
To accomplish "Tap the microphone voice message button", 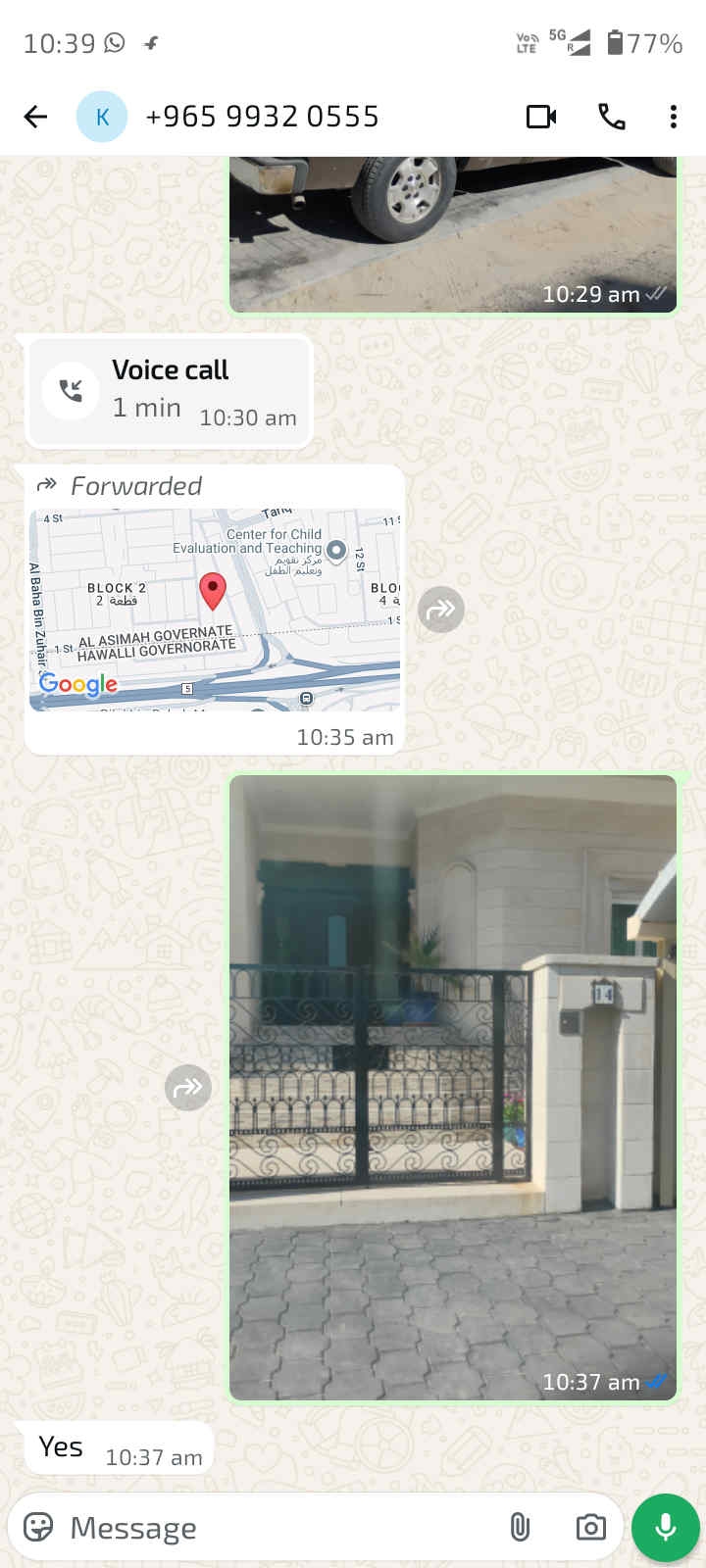I will 665,1527.
